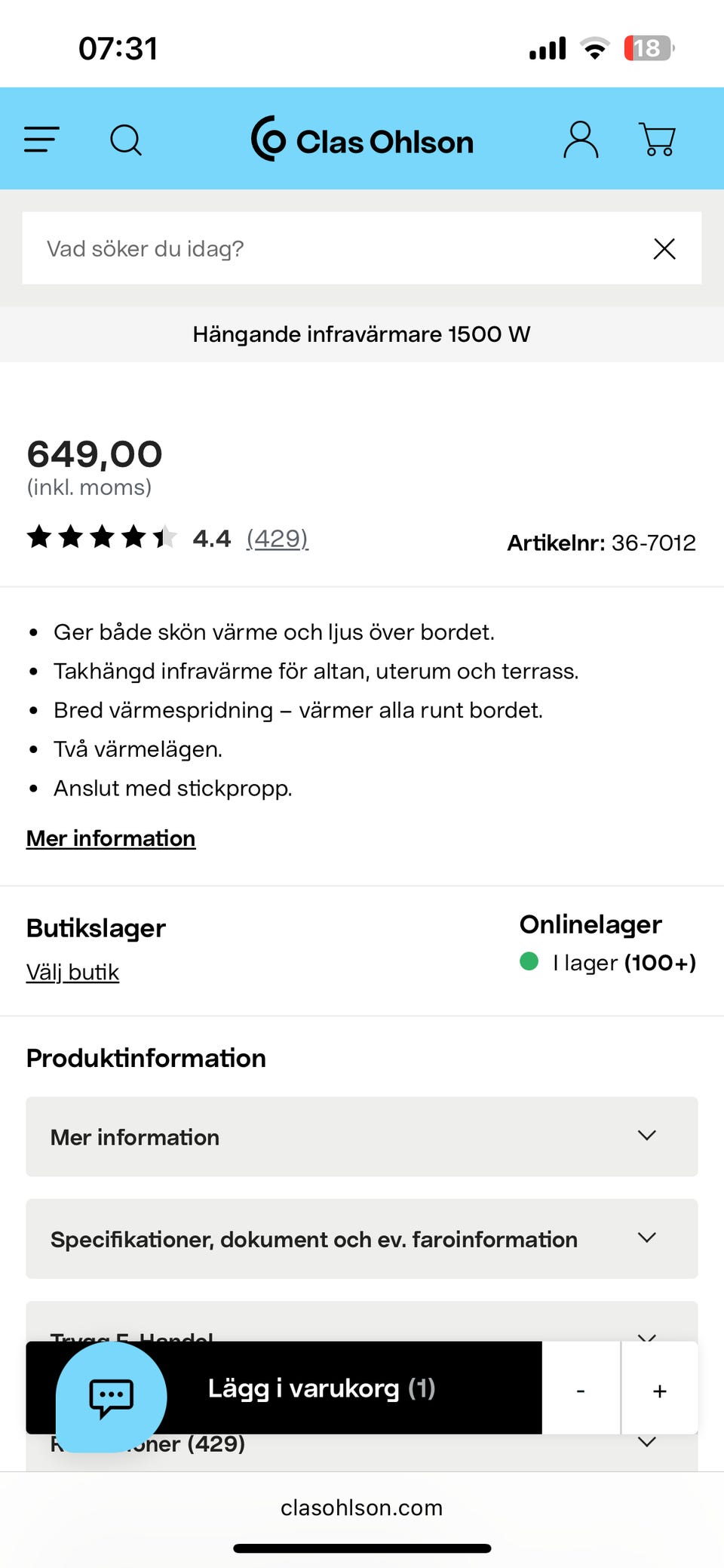Screen dimensions: 724x1568
Task: Open the search magnifier icon
Action: pyautogui.click(x=127, y=139)
